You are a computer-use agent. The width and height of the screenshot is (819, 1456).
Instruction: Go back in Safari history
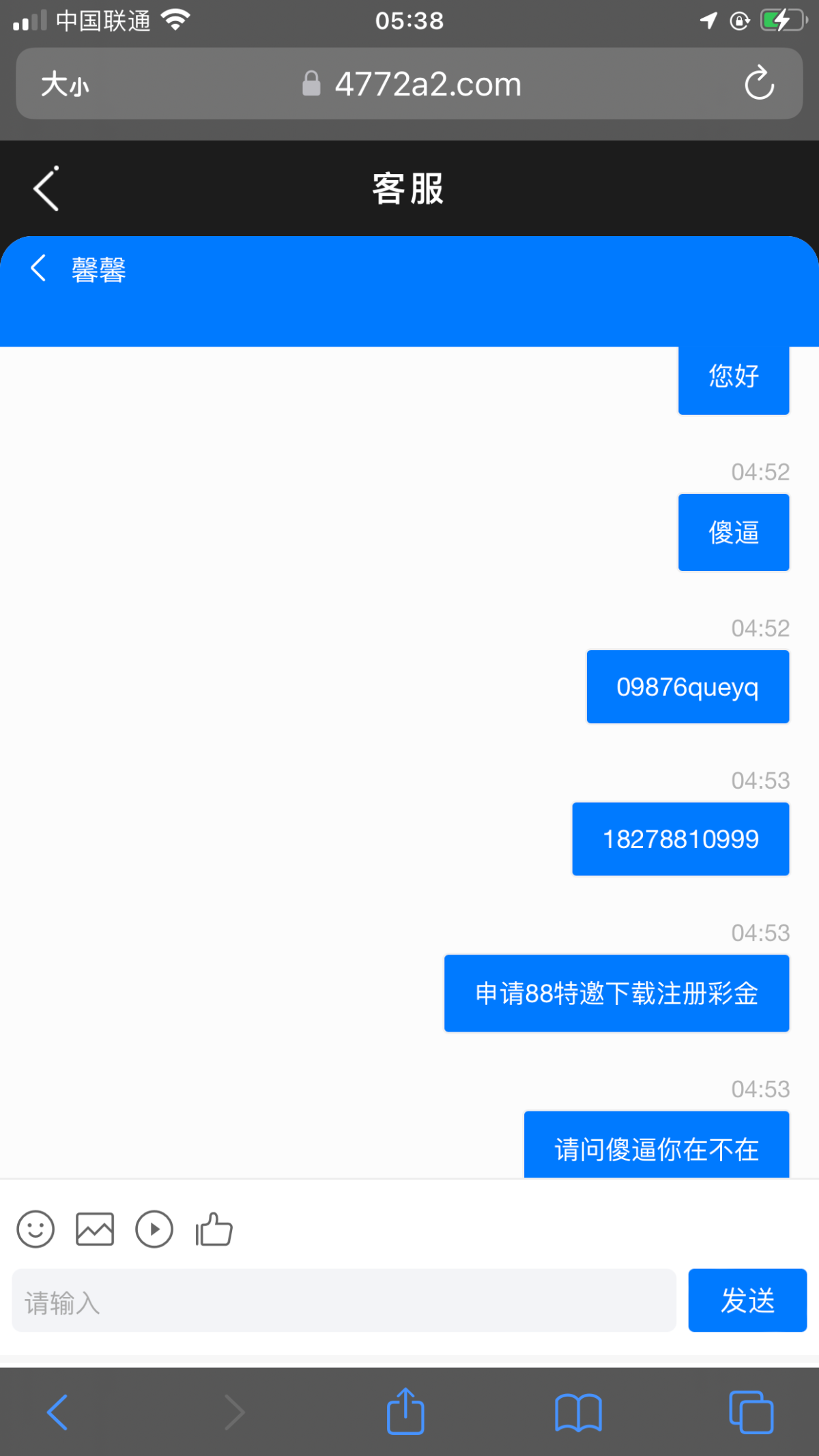click(57, 1412)
